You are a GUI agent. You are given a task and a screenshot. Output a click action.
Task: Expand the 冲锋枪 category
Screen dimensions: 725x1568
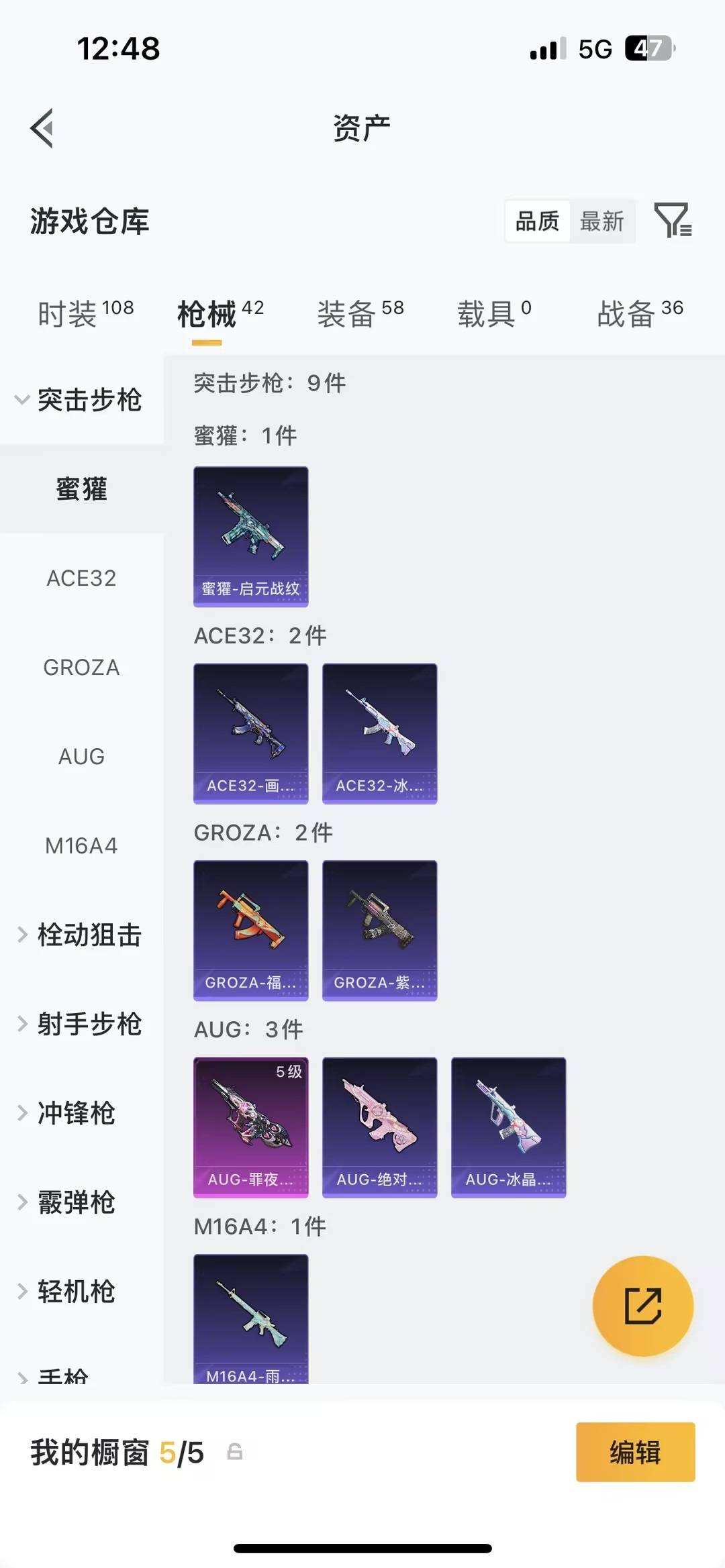(67, 1113)
